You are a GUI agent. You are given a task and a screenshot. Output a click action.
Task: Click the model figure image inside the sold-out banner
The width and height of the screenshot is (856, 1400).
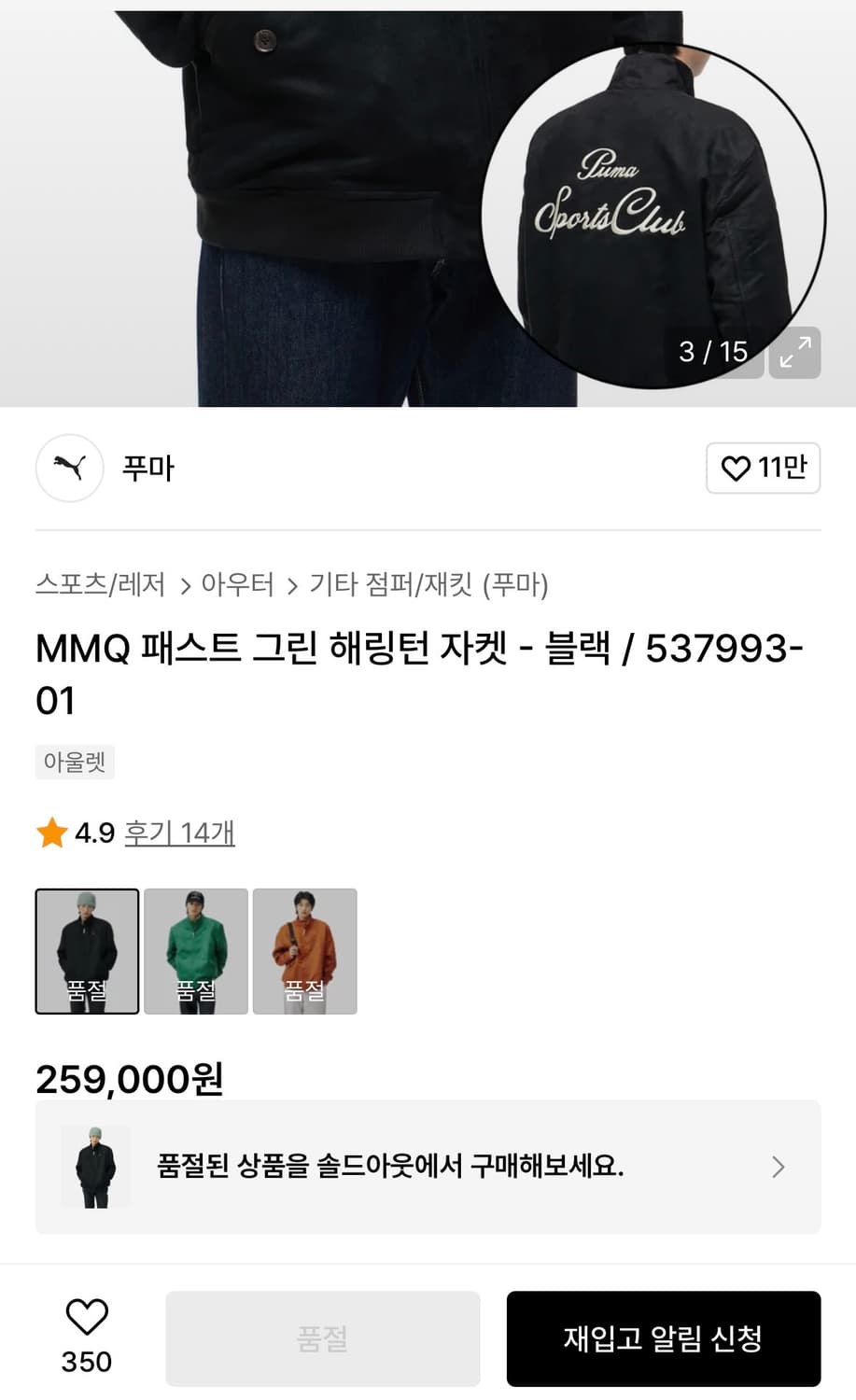93,1167
